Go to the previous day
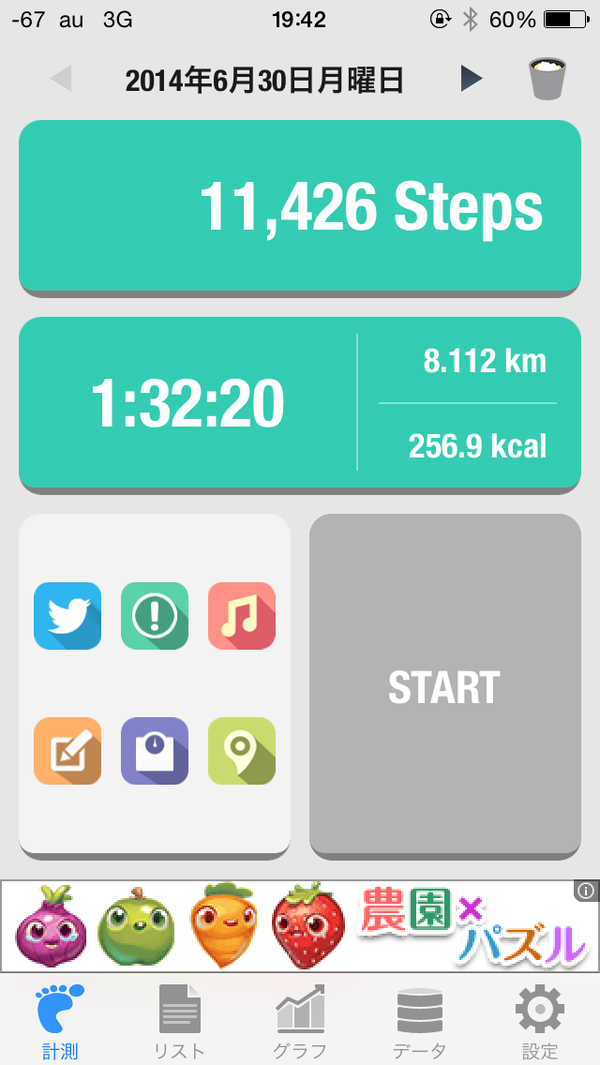 click(61, 79)
